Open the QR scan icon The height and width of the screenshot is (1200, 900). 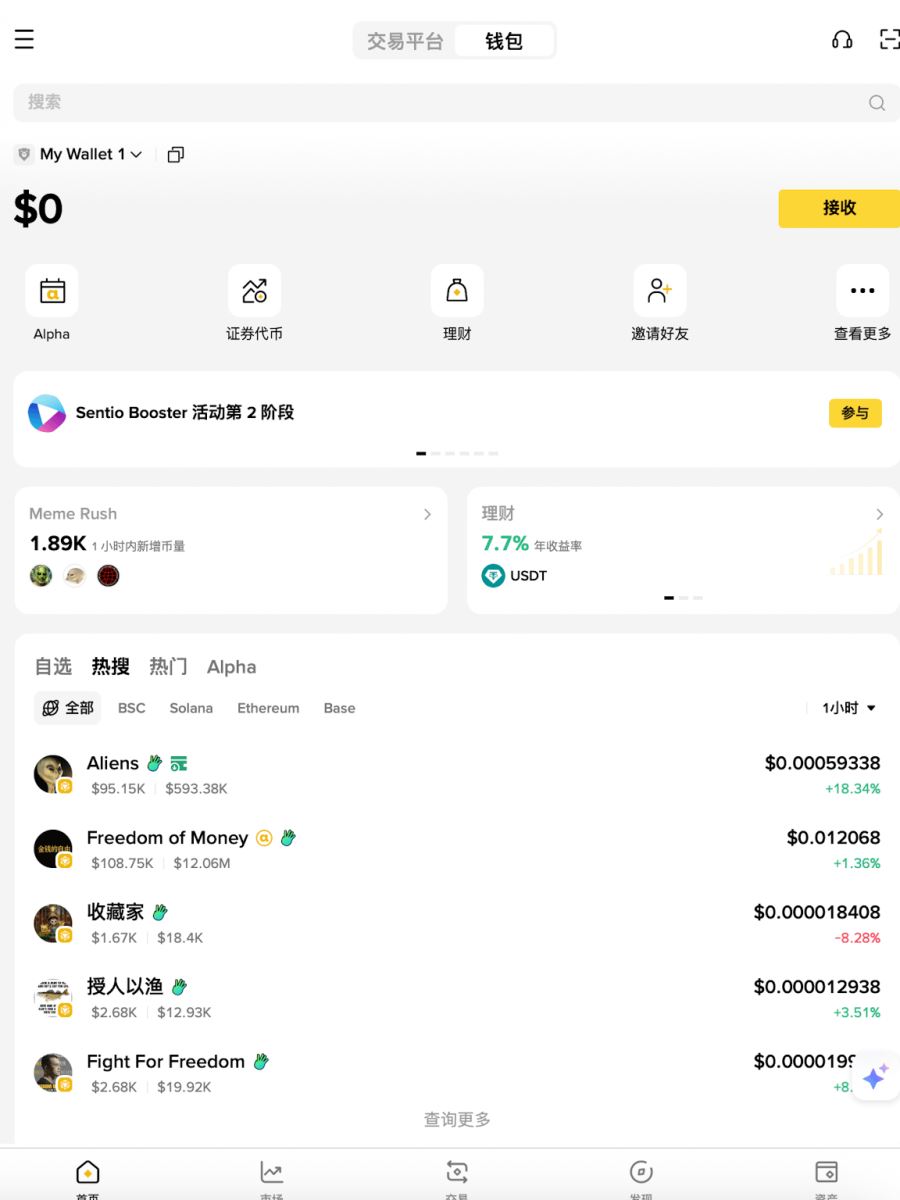coord(889,40)
